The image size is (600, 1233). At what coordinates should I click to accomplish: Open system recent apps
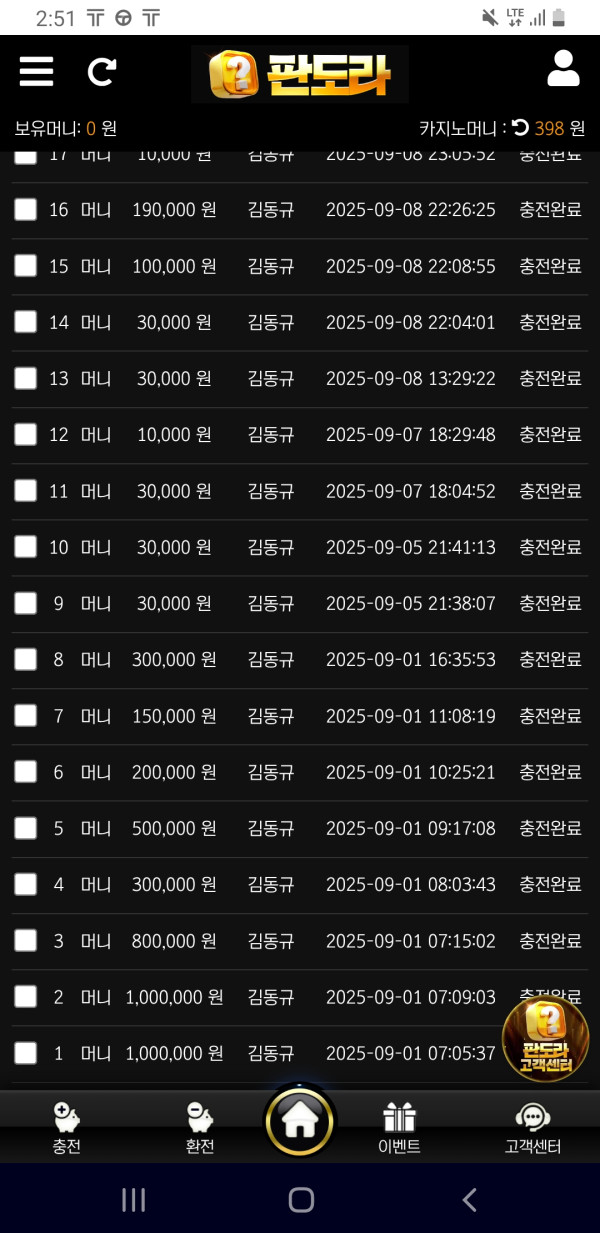133,1199
